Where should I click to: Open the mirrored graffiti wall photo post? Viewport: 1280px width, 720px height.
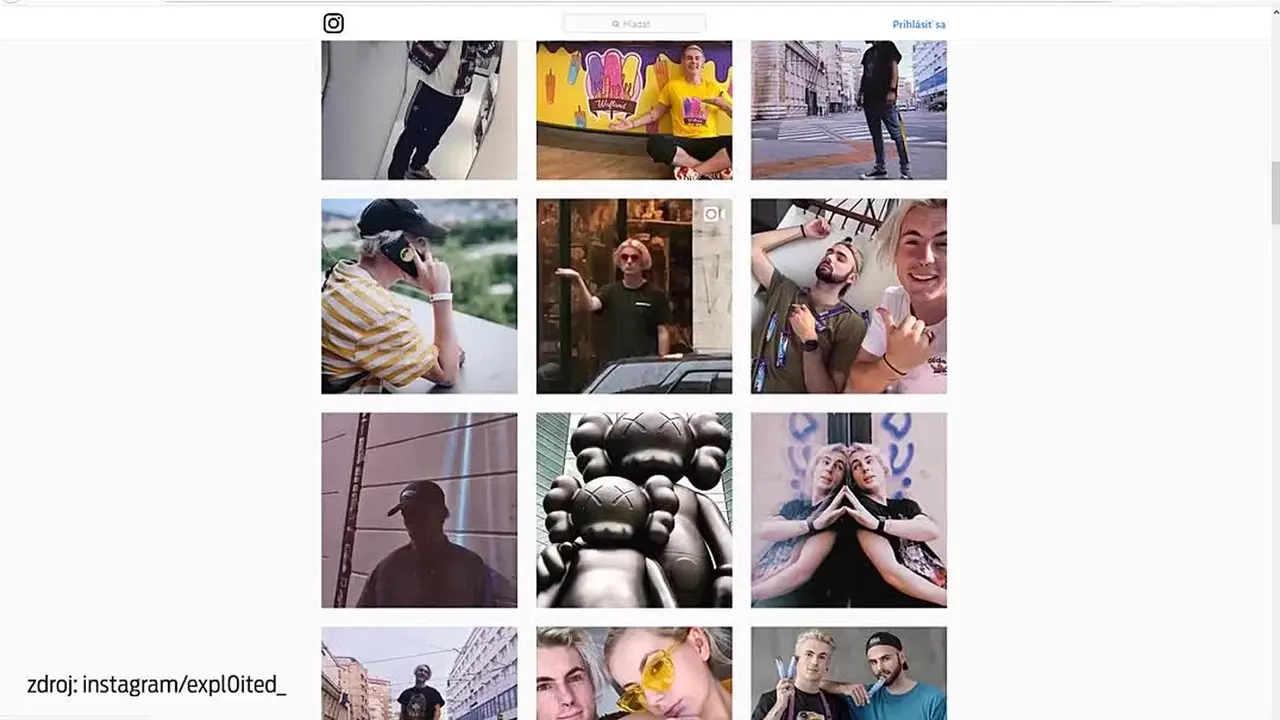pos(848,510)
